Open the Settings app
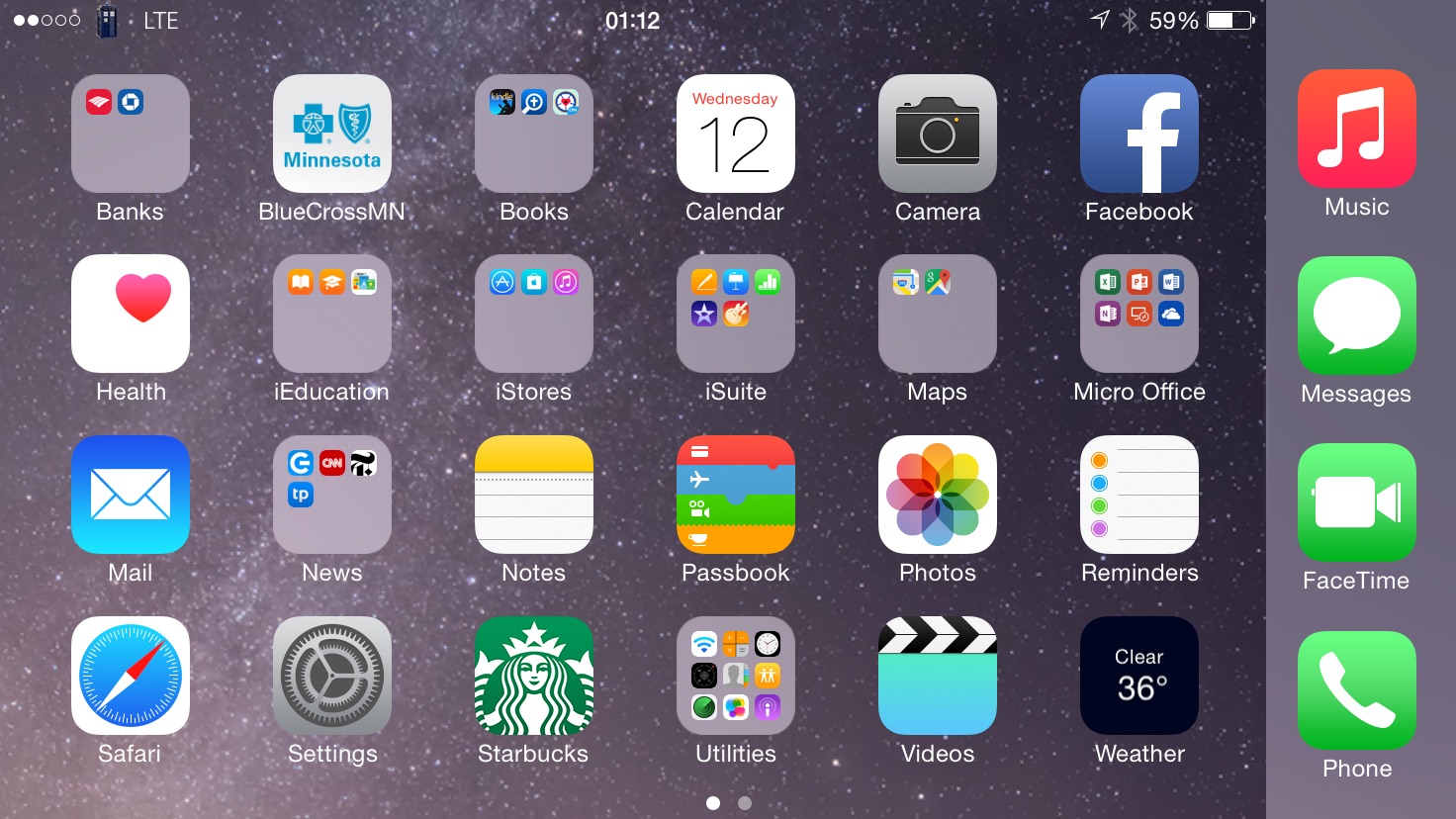 coord(332,676)
